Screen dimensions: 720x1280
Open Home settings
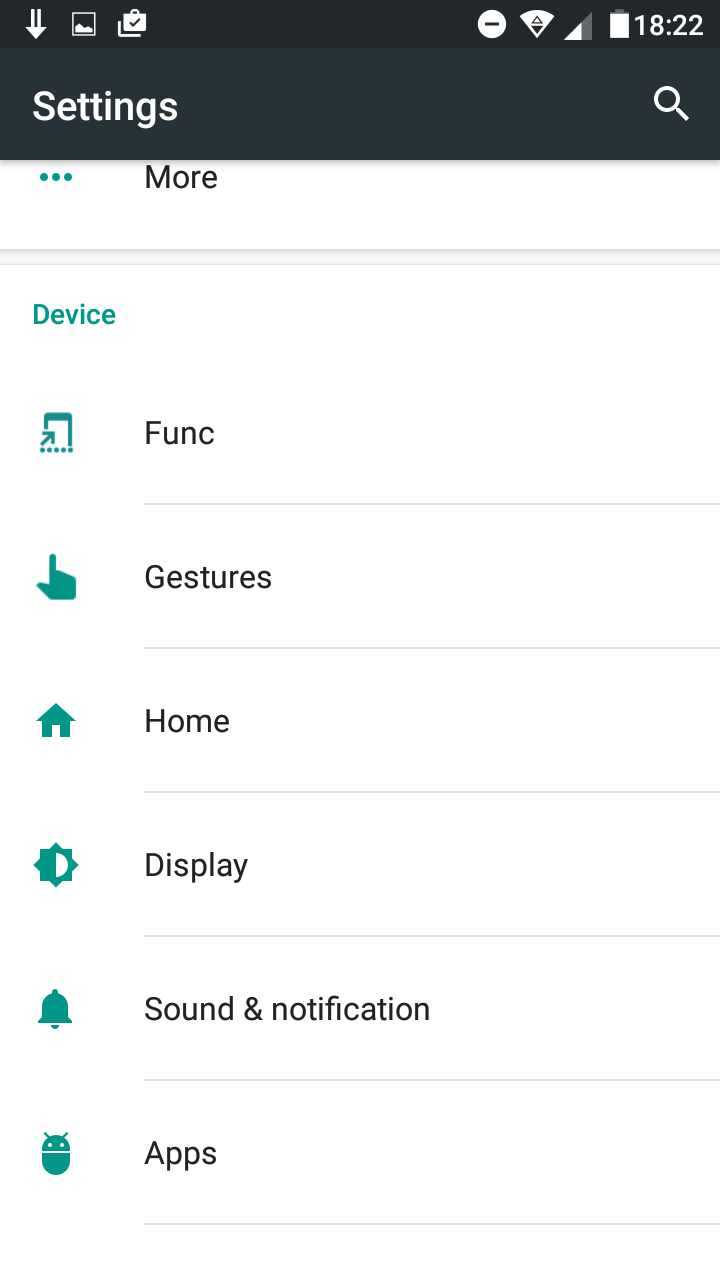pos(360,721)
